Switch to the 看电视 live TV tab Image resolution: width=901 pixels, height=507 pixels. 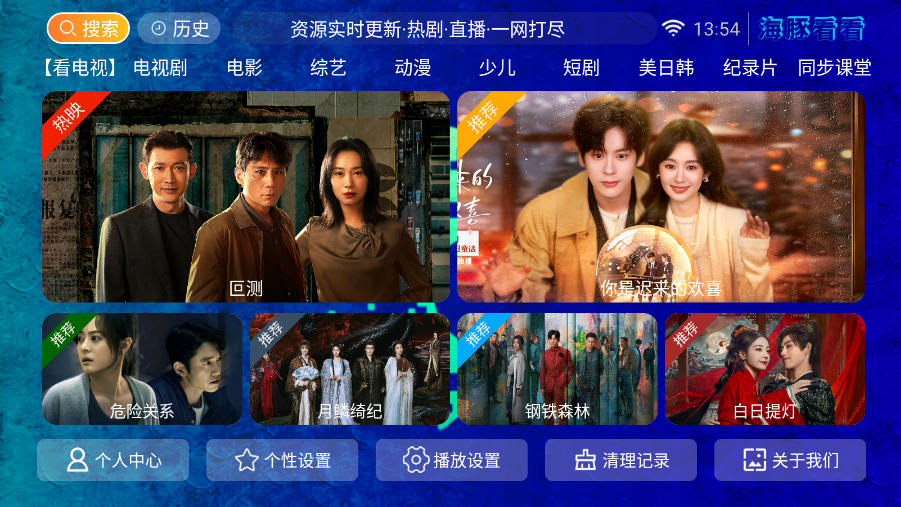pos(81,68)
